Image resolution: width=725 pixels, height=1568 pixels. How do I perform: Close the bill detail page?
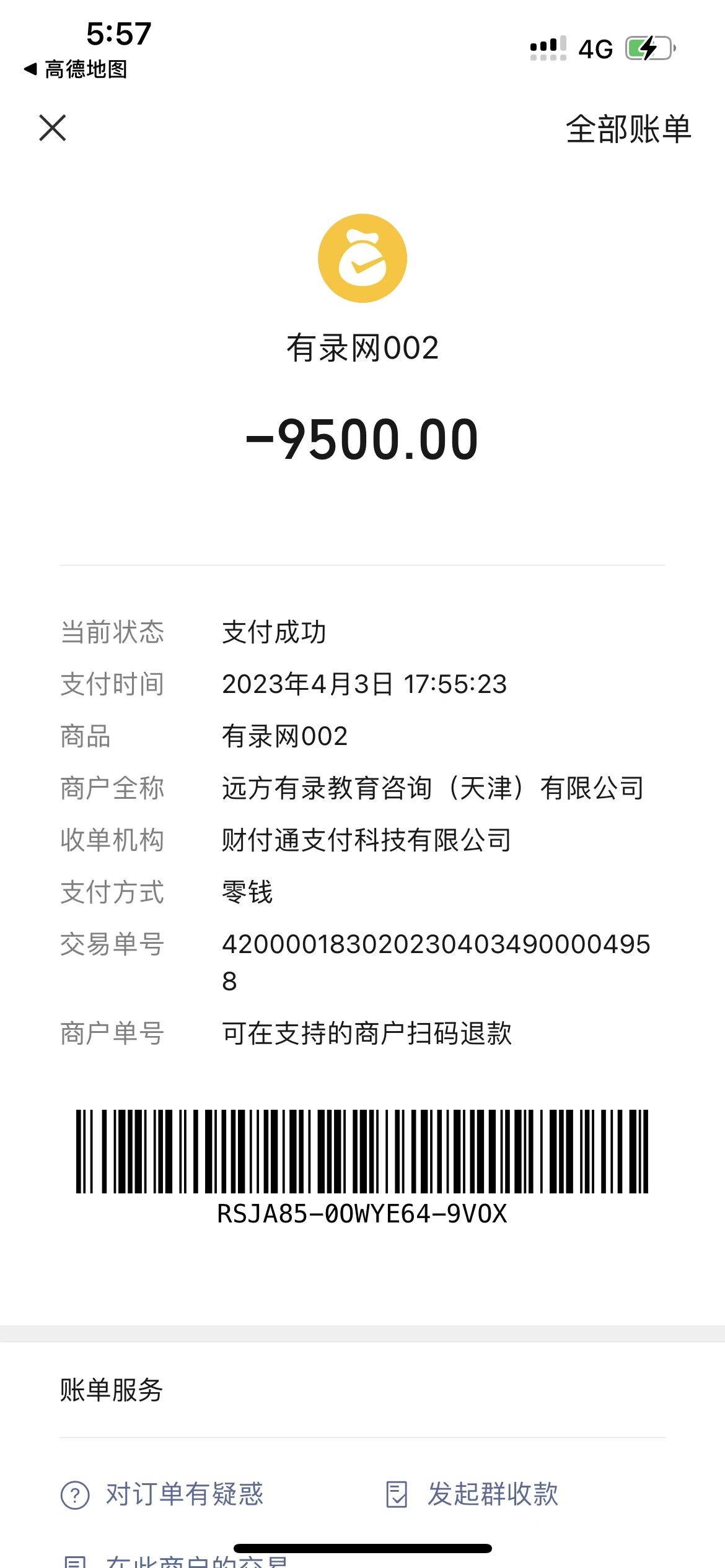53,128
